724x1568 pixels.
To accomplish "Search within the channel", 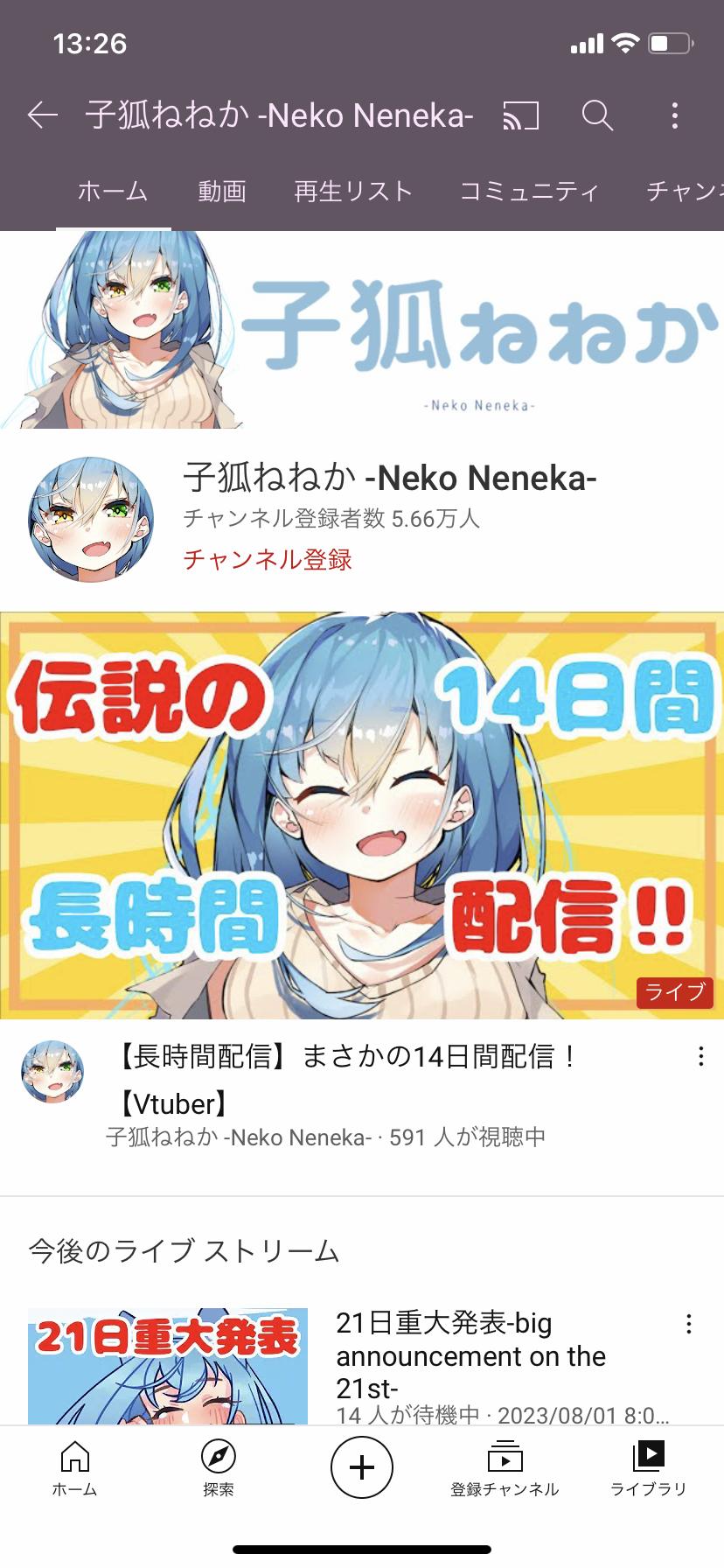I will (x=597, y=115).
